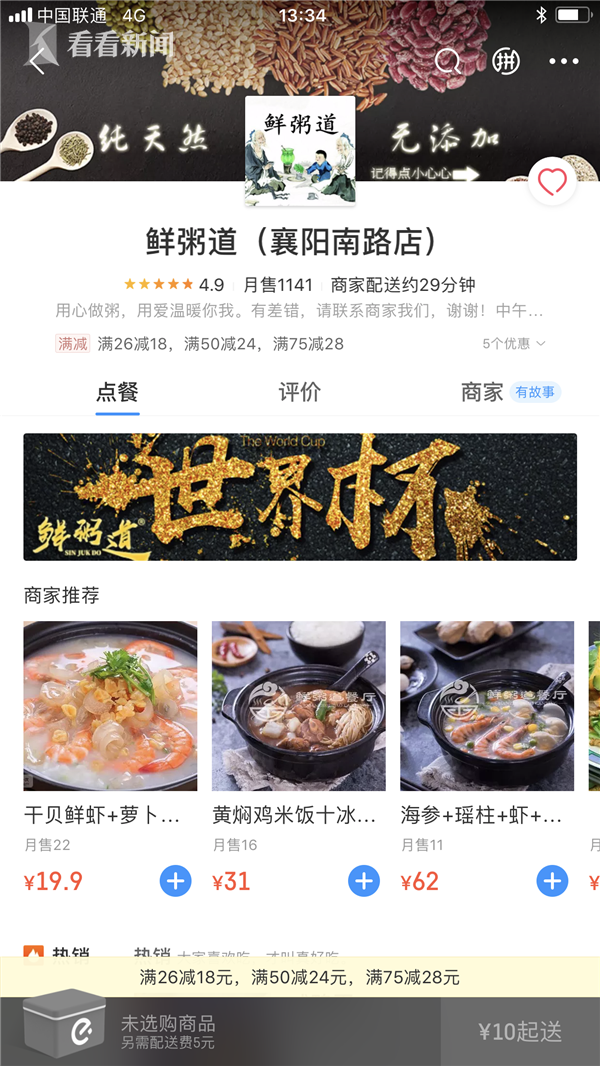Tap the ¥10起送 checkout button

[x=520, y=1032]
